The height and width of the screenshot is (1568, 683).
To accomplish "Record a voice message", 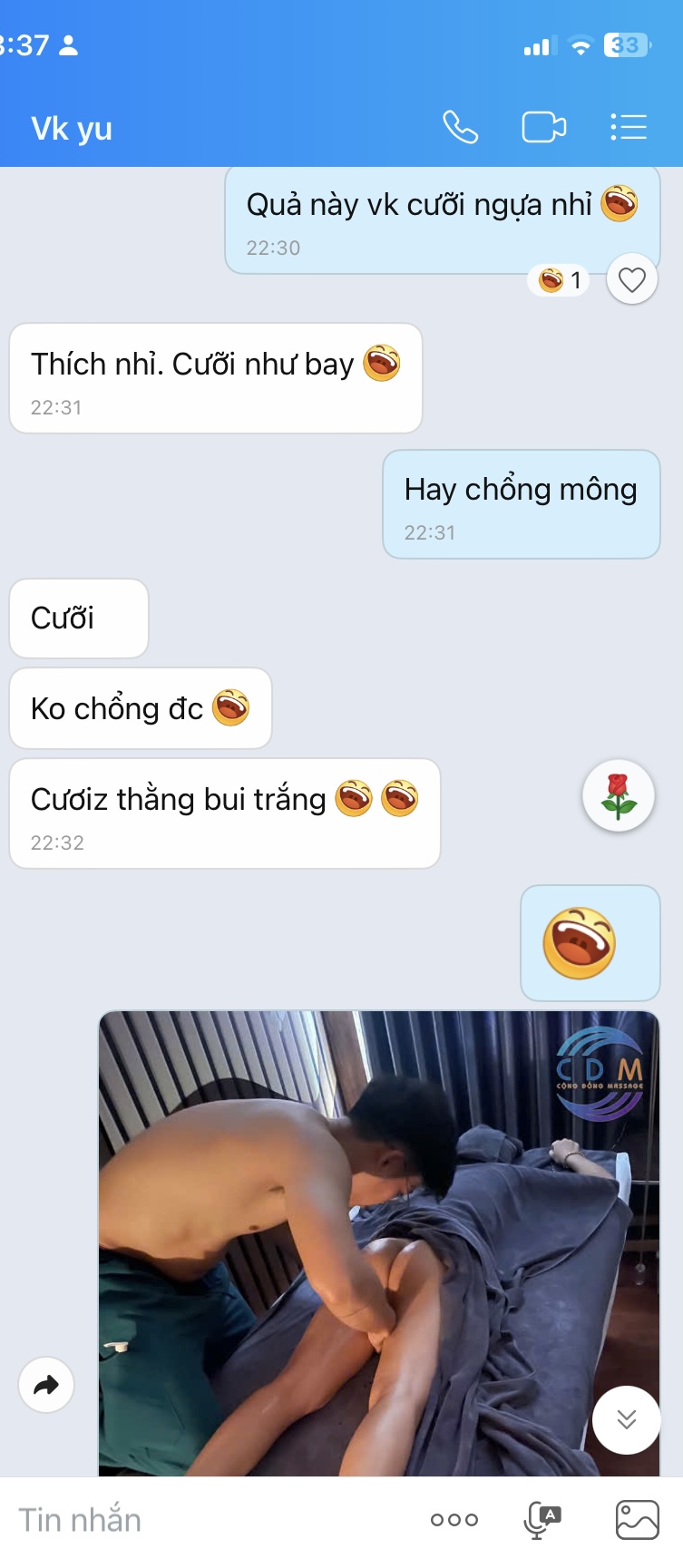I will click(x=543, y=1520).
